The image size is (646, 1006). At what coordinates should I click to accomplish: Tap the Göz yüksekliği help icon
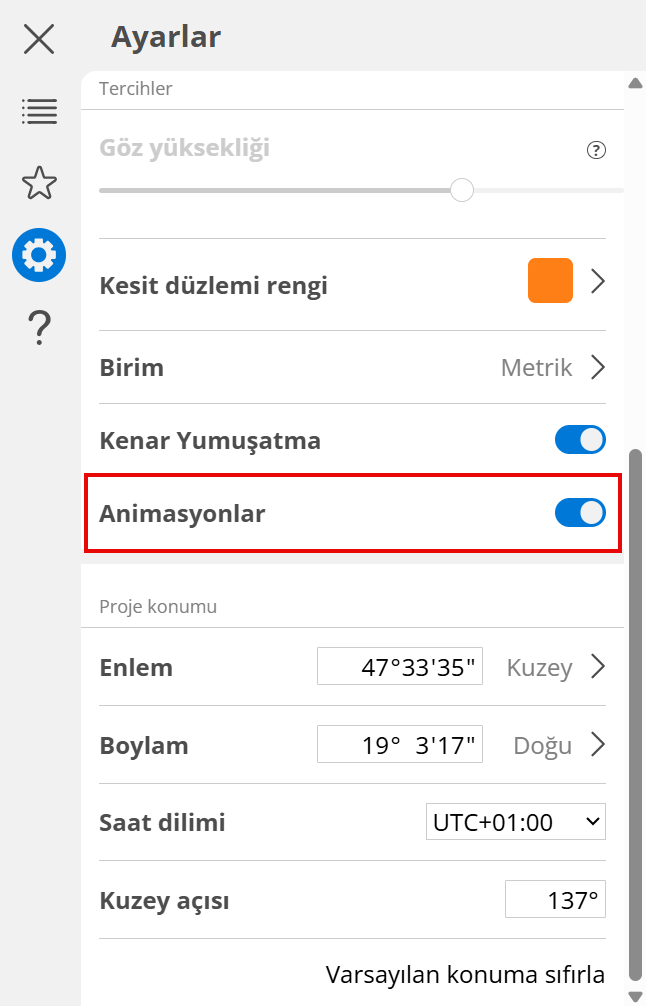[x=596, y=150]
